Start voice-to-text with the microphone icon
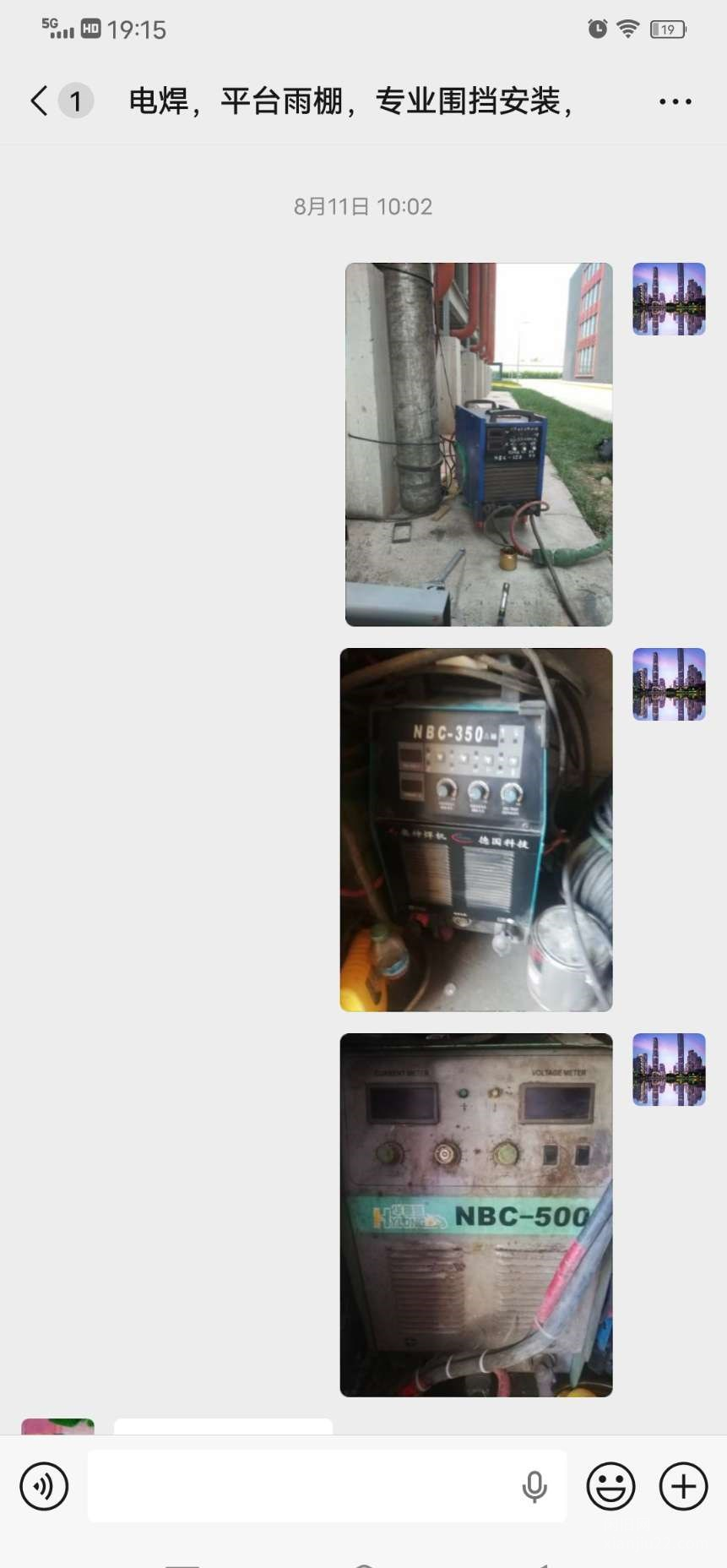This screenshot has height=1568, width=727. click(x=534, y=1486)
